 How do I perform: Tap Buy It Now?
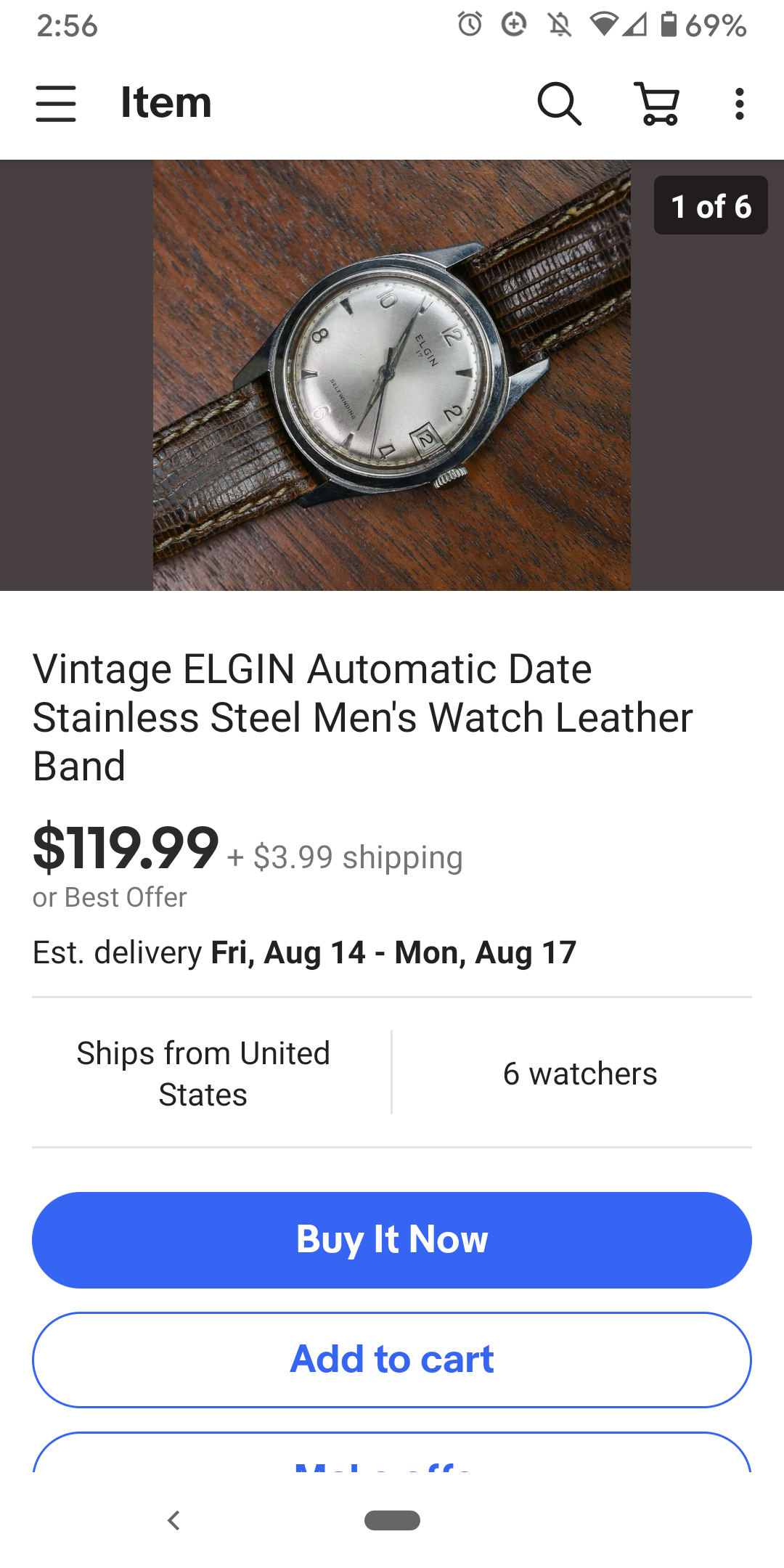point(392,1240)
